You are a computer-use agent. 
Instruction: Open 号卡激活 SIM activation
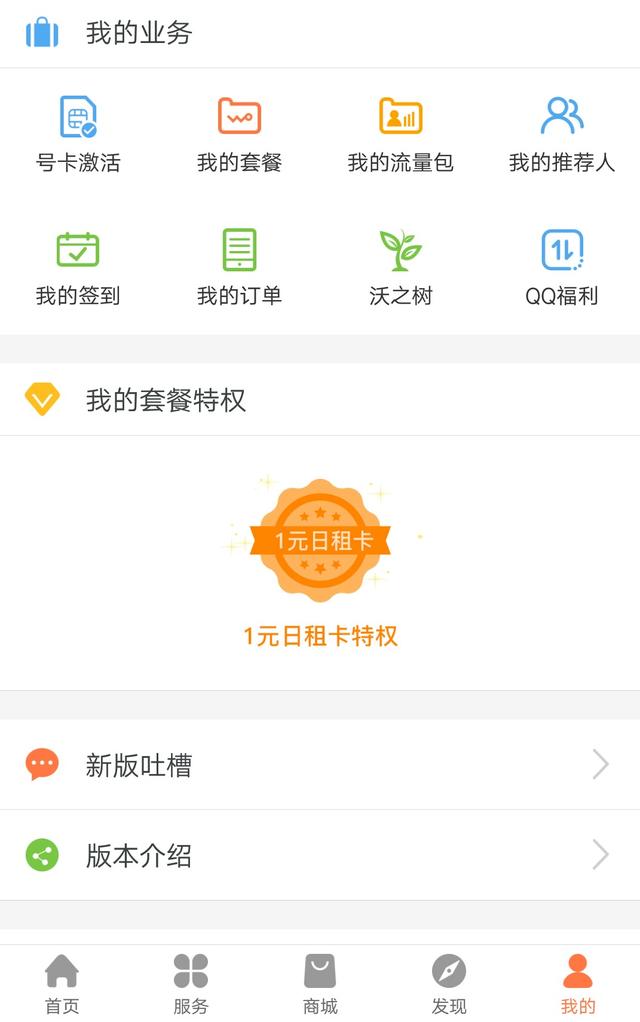78,134
